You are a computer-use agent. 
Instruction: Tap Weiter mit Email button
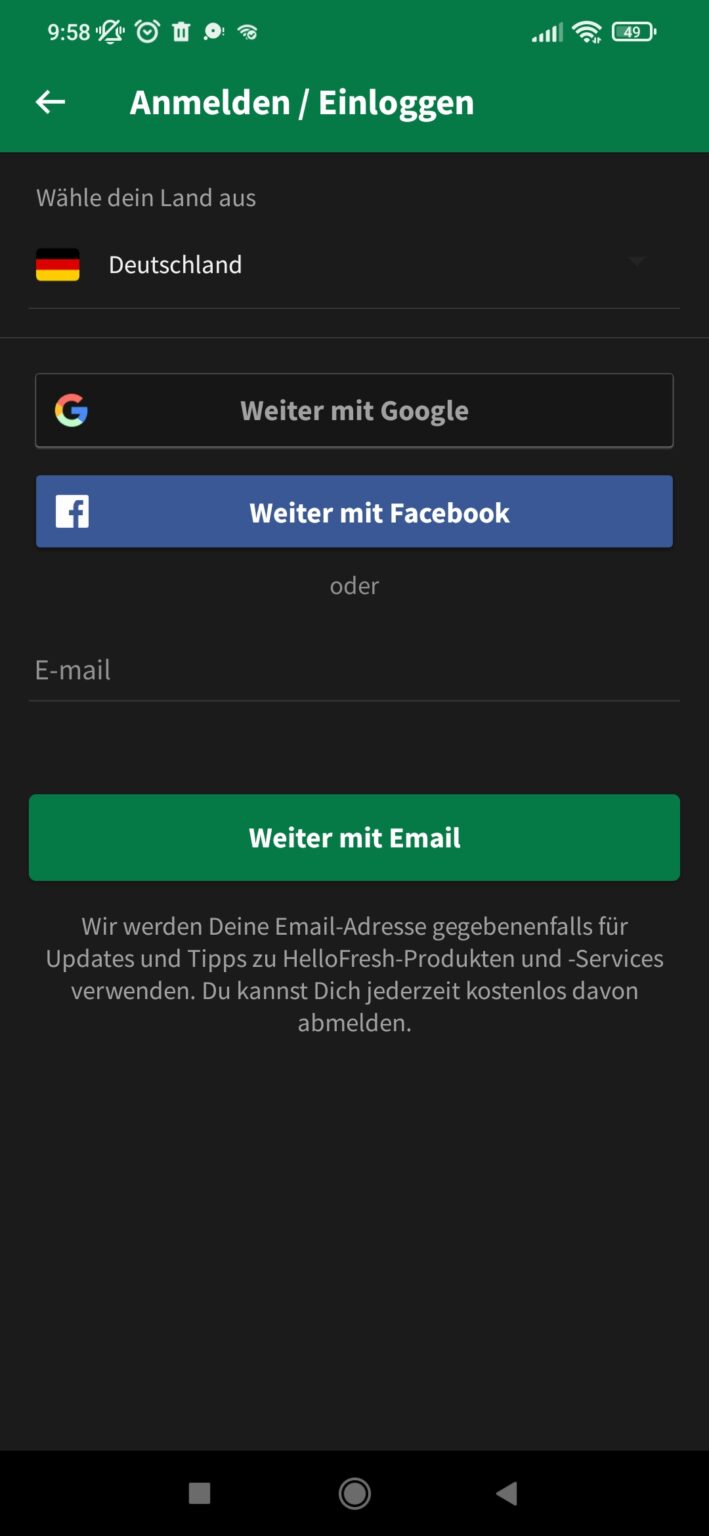pos(354,838)
